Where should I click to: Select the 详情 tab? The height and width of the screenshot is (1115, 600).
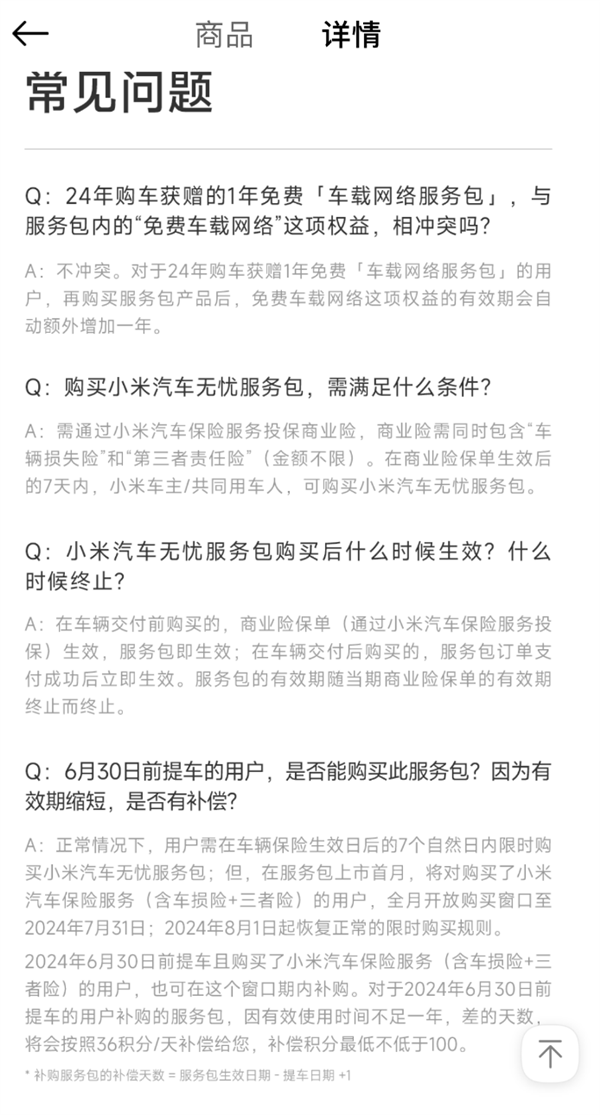[x=351, y=35]
